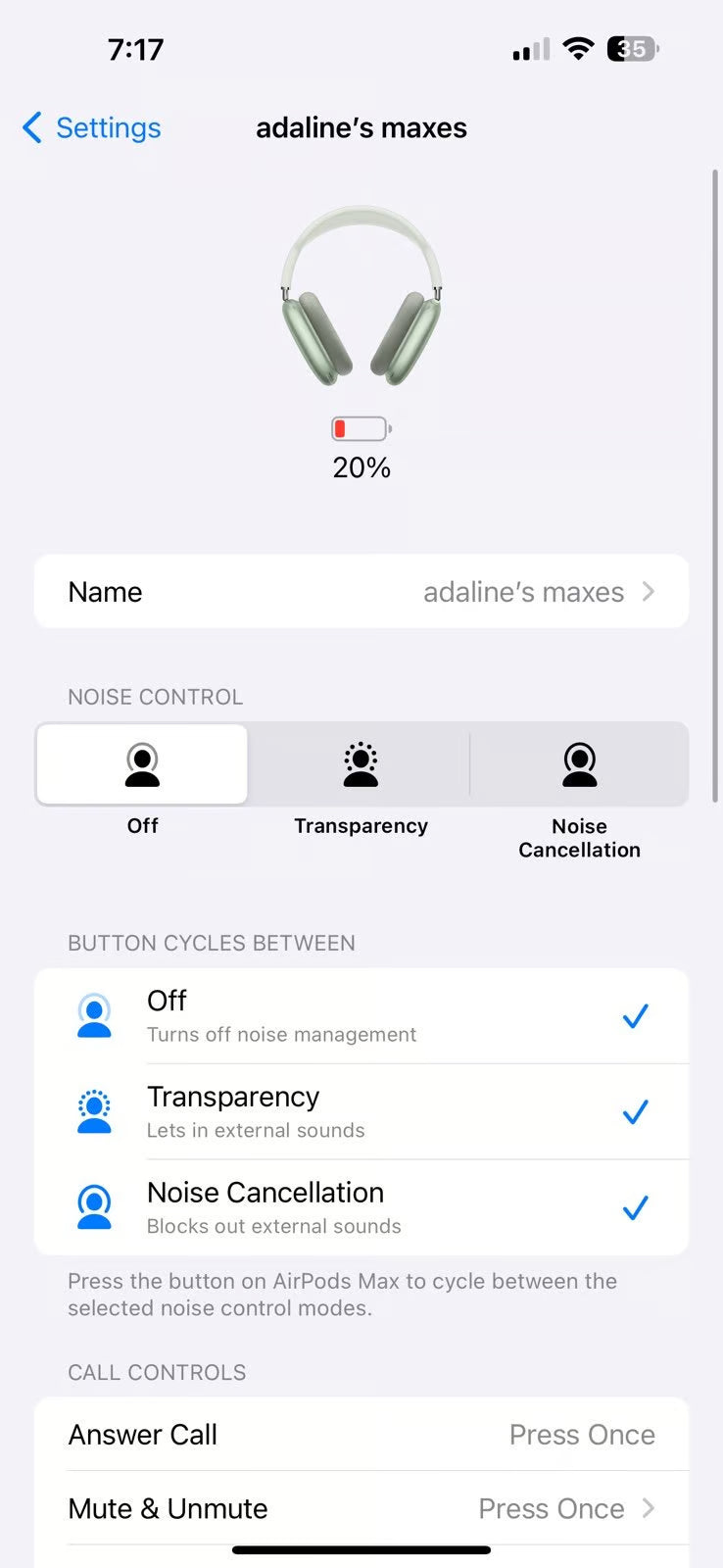This screenshot has width=723, height=1568.
Task: Switch noise control to Noise Cancellation
Action: tap(579, 765)
